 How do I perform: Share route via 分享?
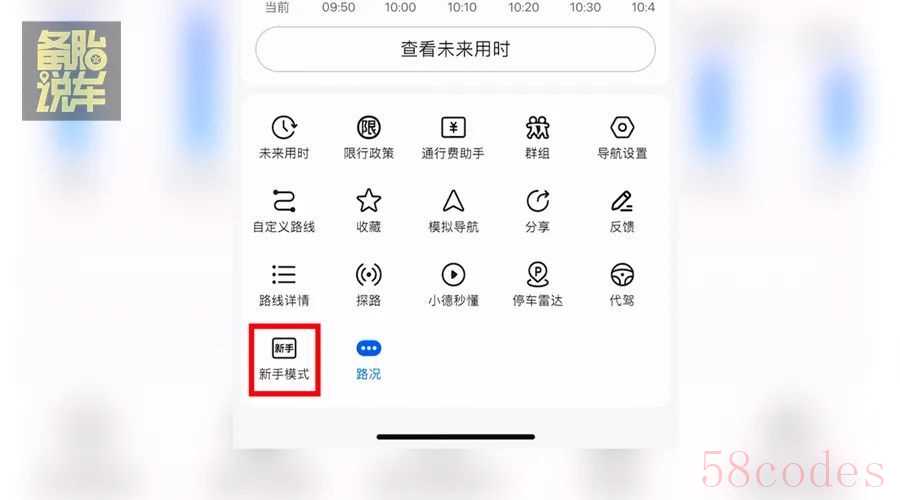coord(537,210)
